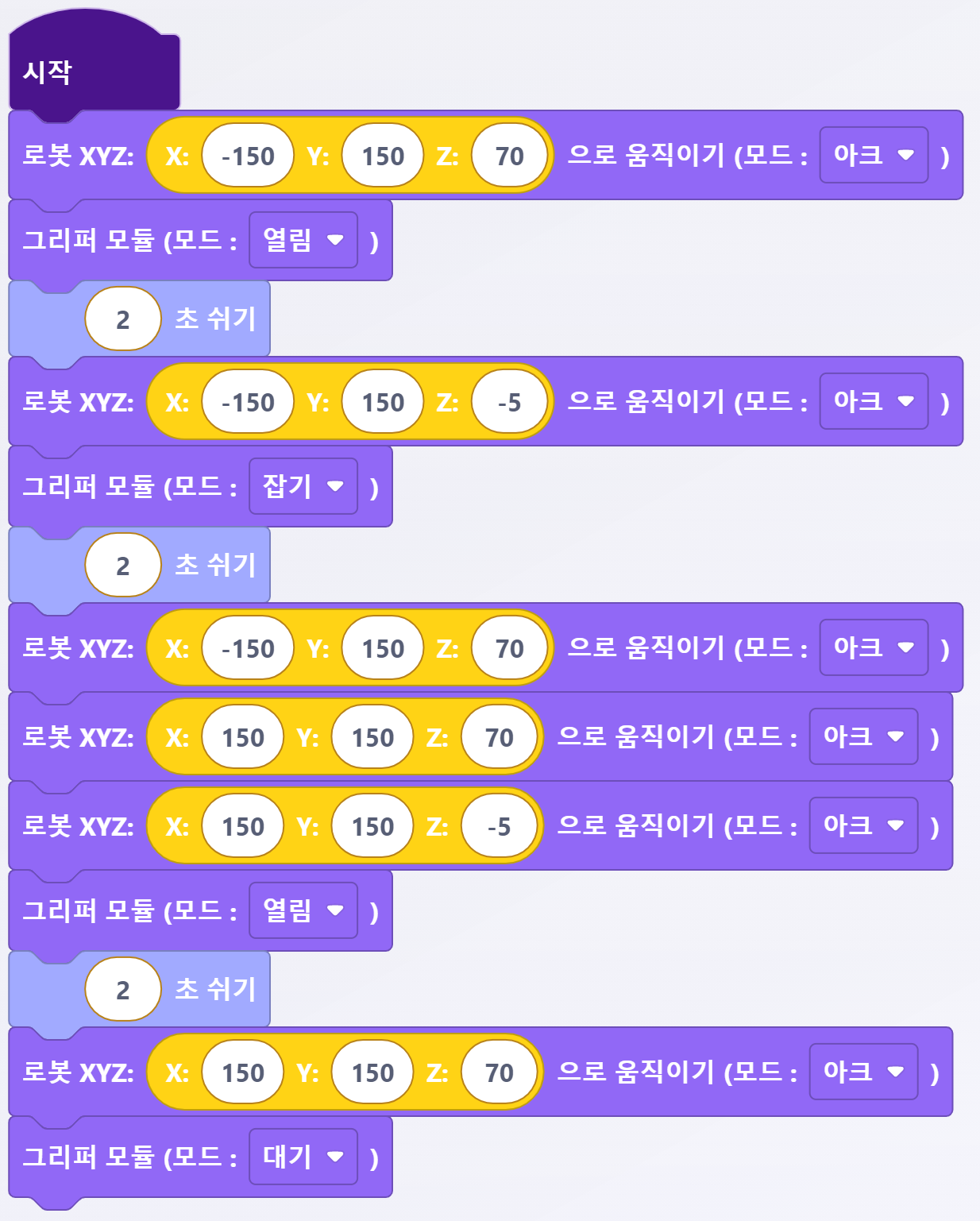Open 아크 dropdown in X 150 Z -5 block

(863, 825)
